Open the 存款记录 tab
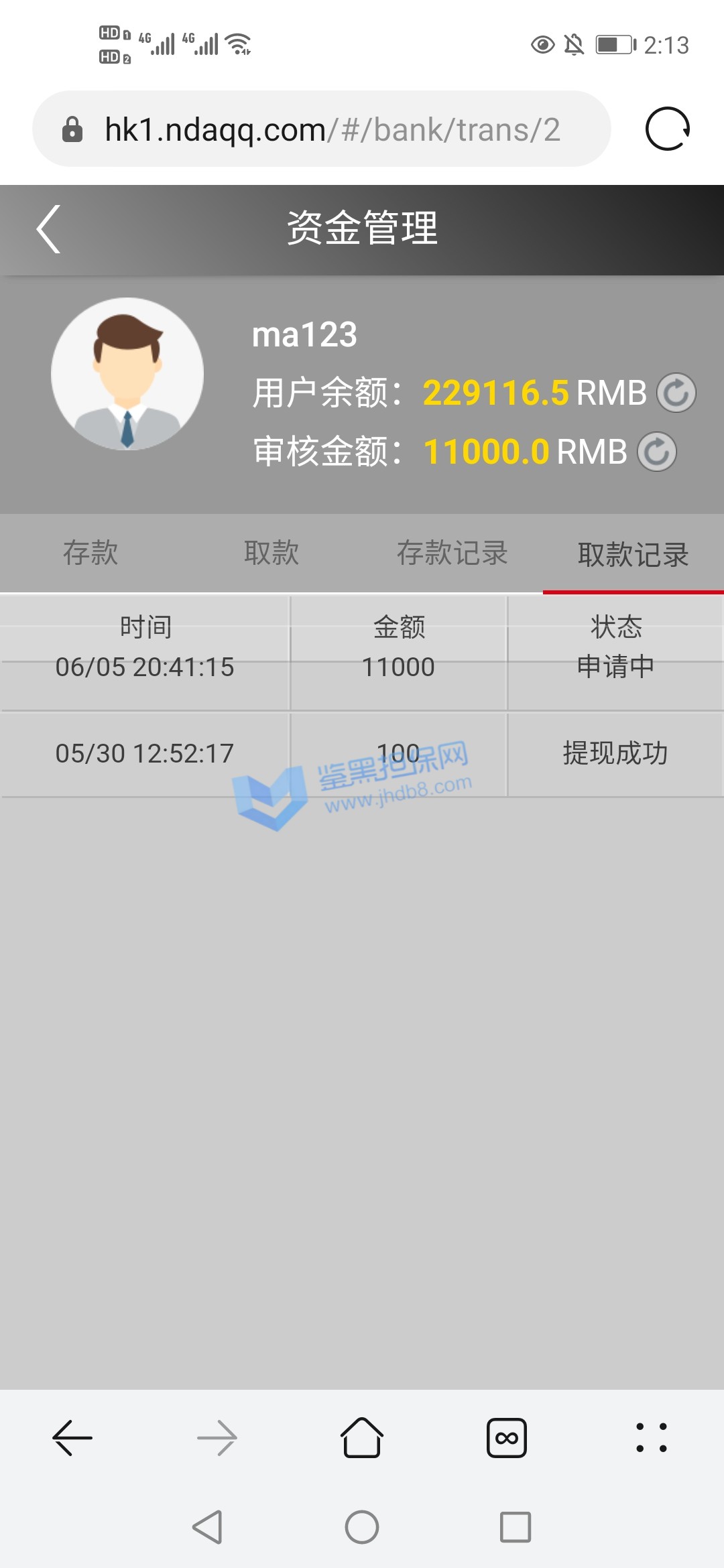The image size is (724, 1568). pyautogui.click(x=452, y=553)
